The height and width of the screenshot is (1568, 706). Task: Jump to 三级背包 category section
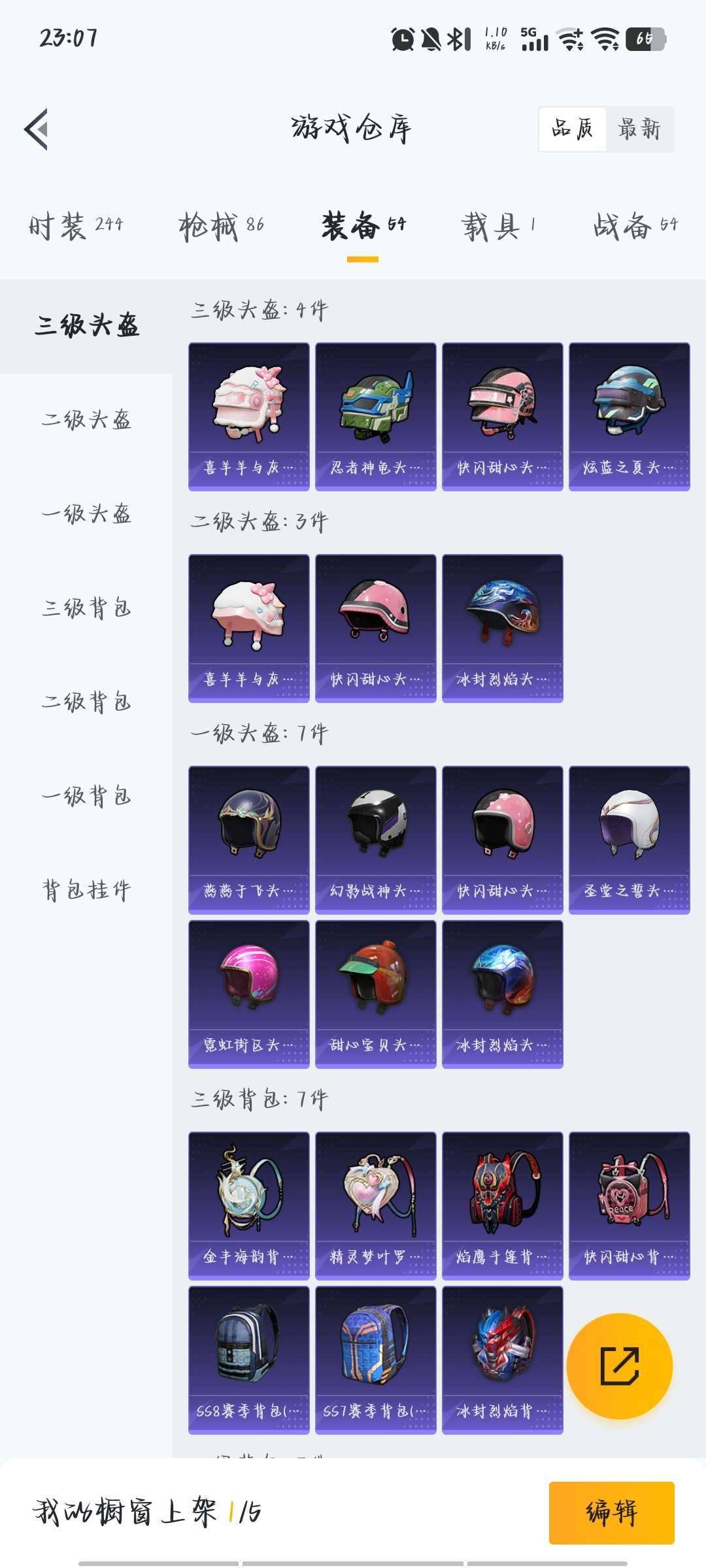pos(85,609)
